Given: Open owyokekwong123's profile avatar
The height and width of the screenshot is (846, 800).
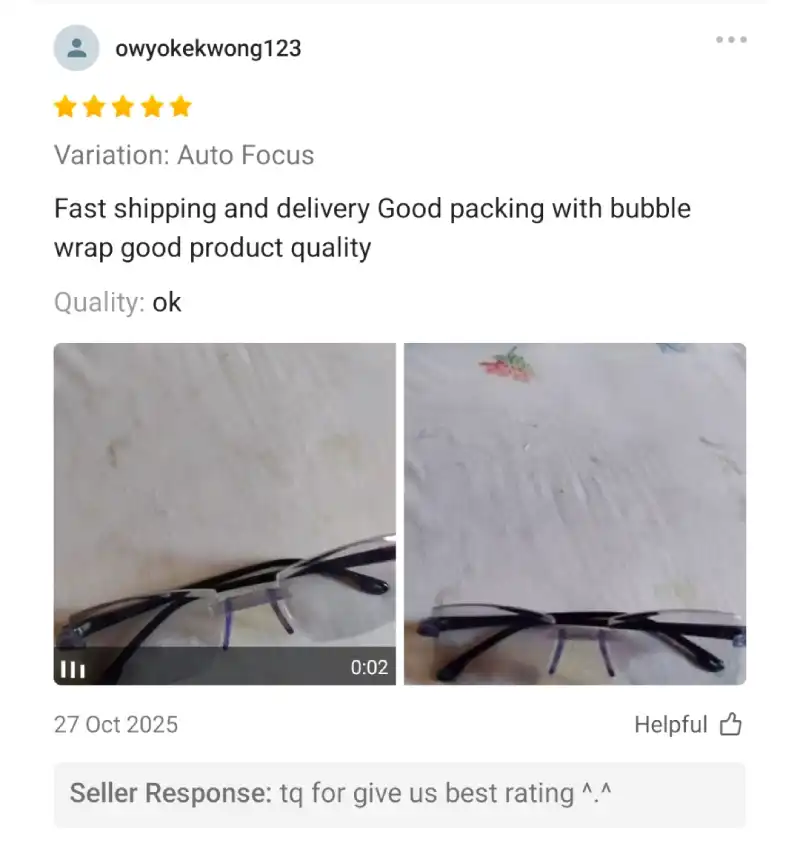Looking at the screenshot, I should click(77, 48).
